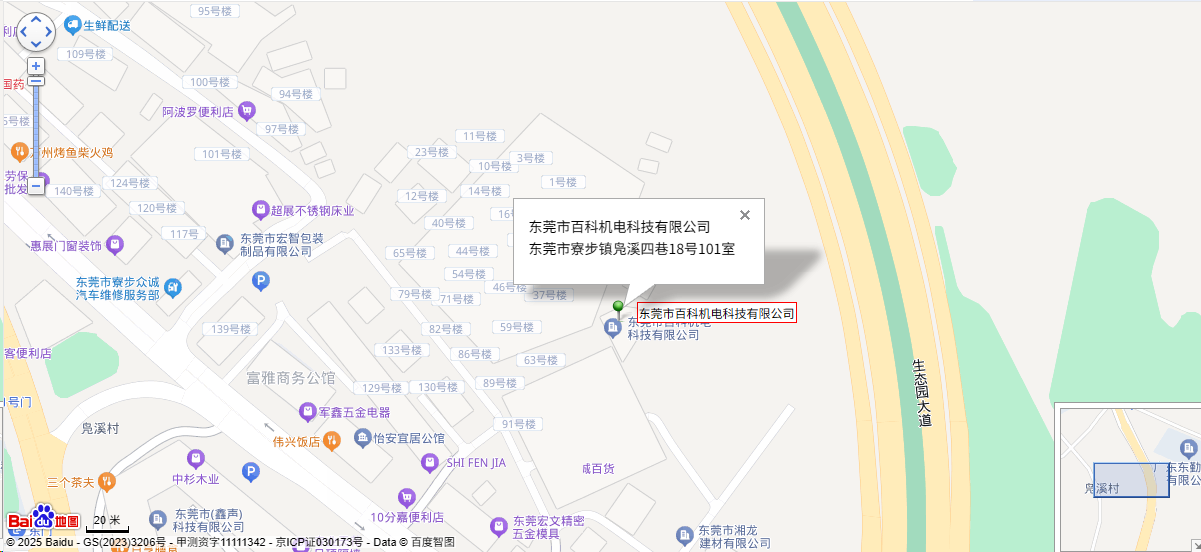Close the 东莞市百科机电科技有限公司 info window

coord(744,215)
